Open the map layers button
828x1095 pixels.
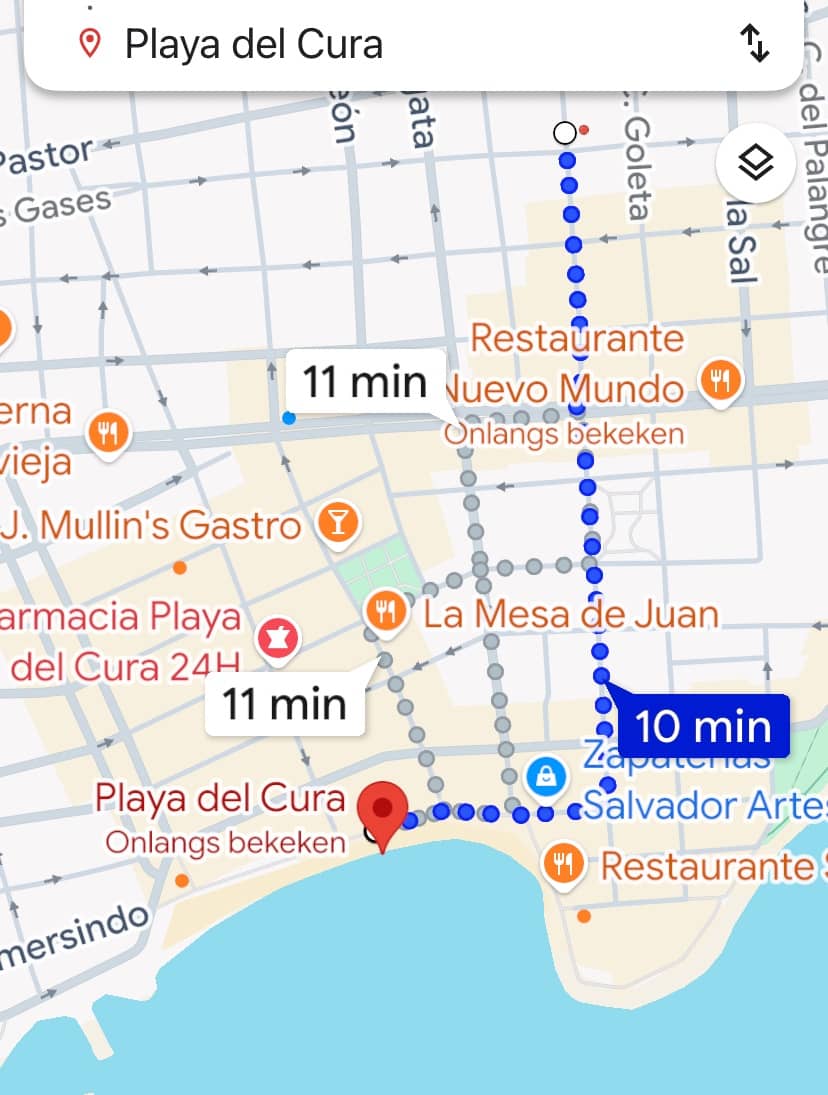tap(755, 162)
